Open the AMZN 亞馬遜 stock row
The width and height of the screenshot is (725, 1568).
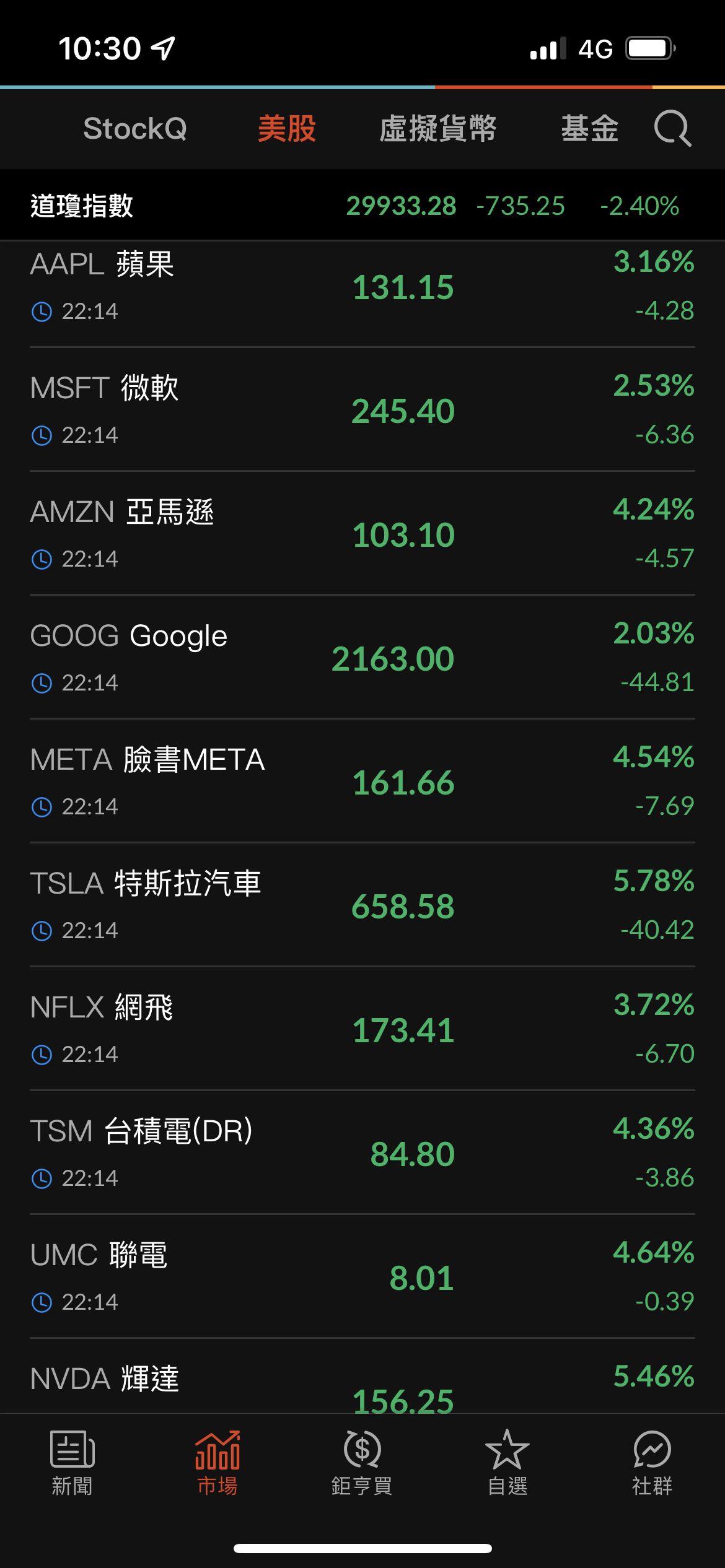362,534
